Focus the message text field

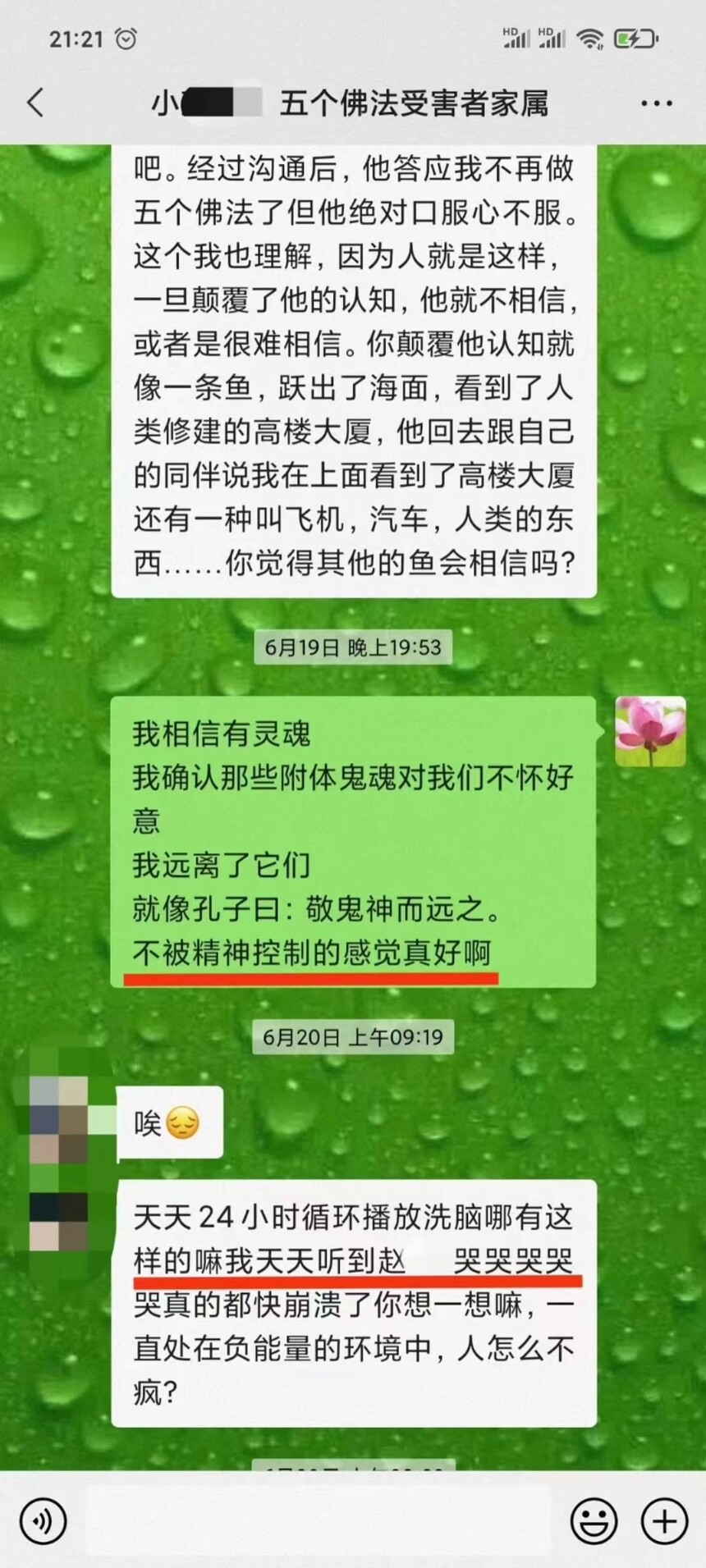(x=316, y=1522)
